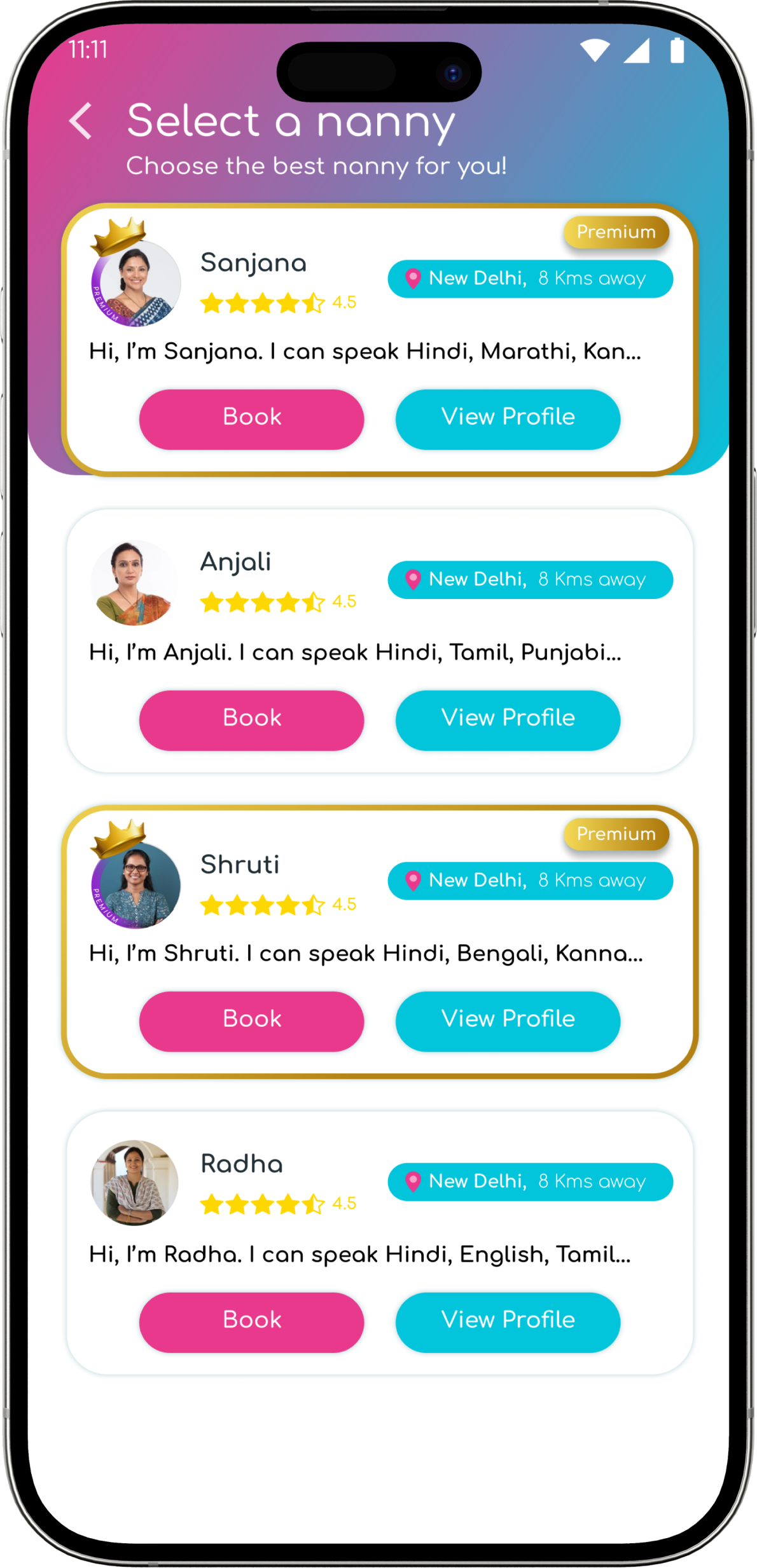
Task: Open View Profile for Radha
Action: (x=508, y=1321)
